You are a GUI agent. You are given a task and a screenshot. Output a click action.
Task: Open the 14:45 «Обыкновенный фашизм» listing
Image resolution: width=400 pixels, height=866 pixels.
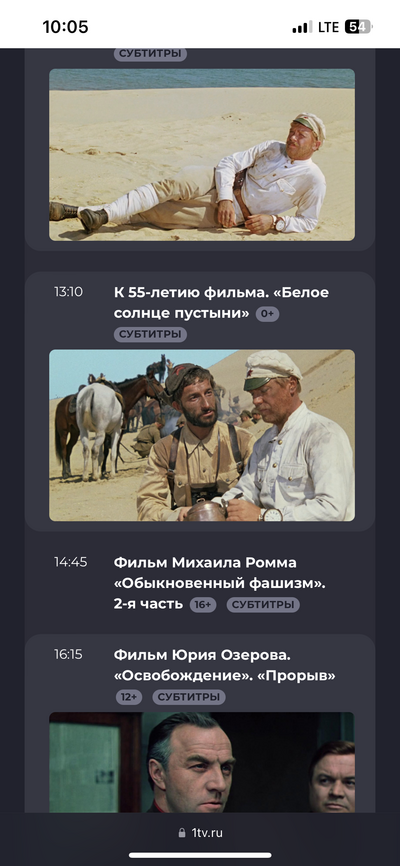point(199,583)
